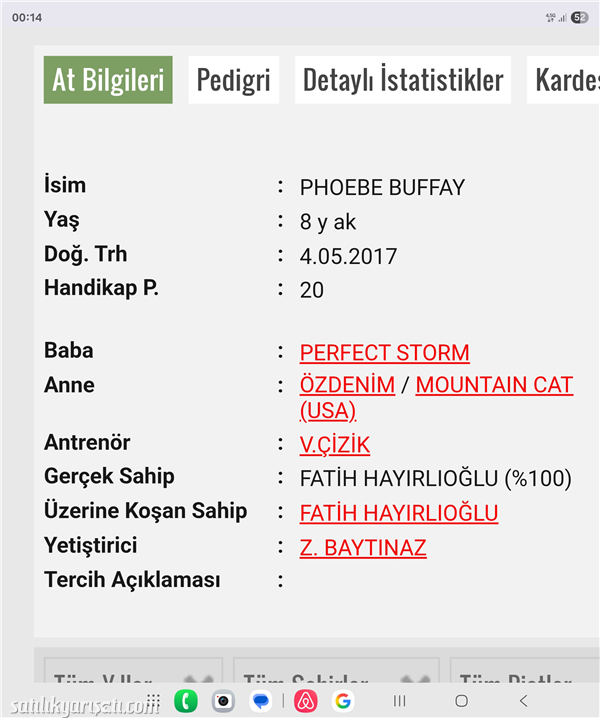Open the sire link PERFECT STORM

click(x=384, y=353)
